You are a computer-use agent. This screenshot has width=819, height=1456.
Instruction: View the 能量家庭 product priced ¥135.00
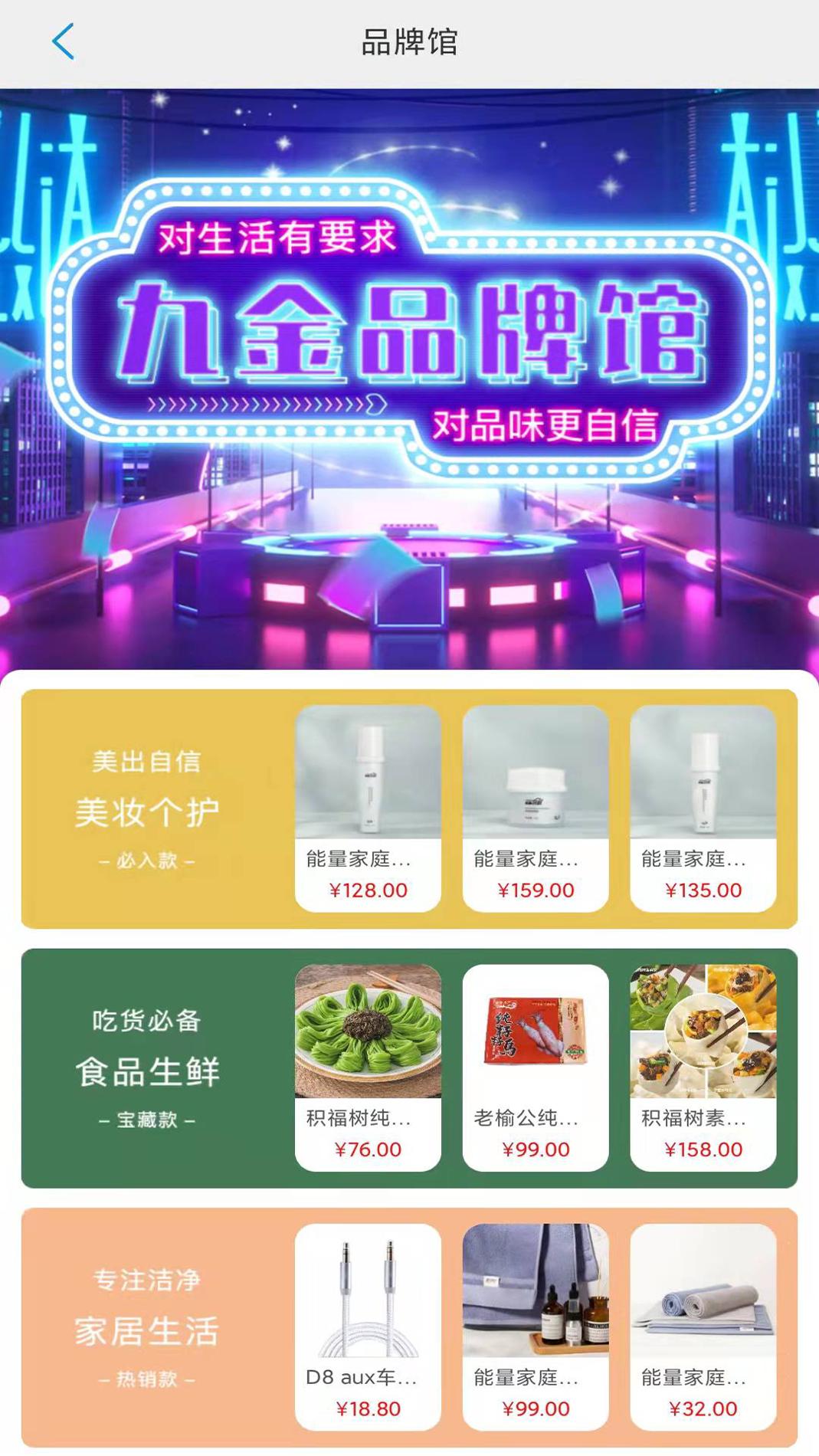click(x=703, y=808)
